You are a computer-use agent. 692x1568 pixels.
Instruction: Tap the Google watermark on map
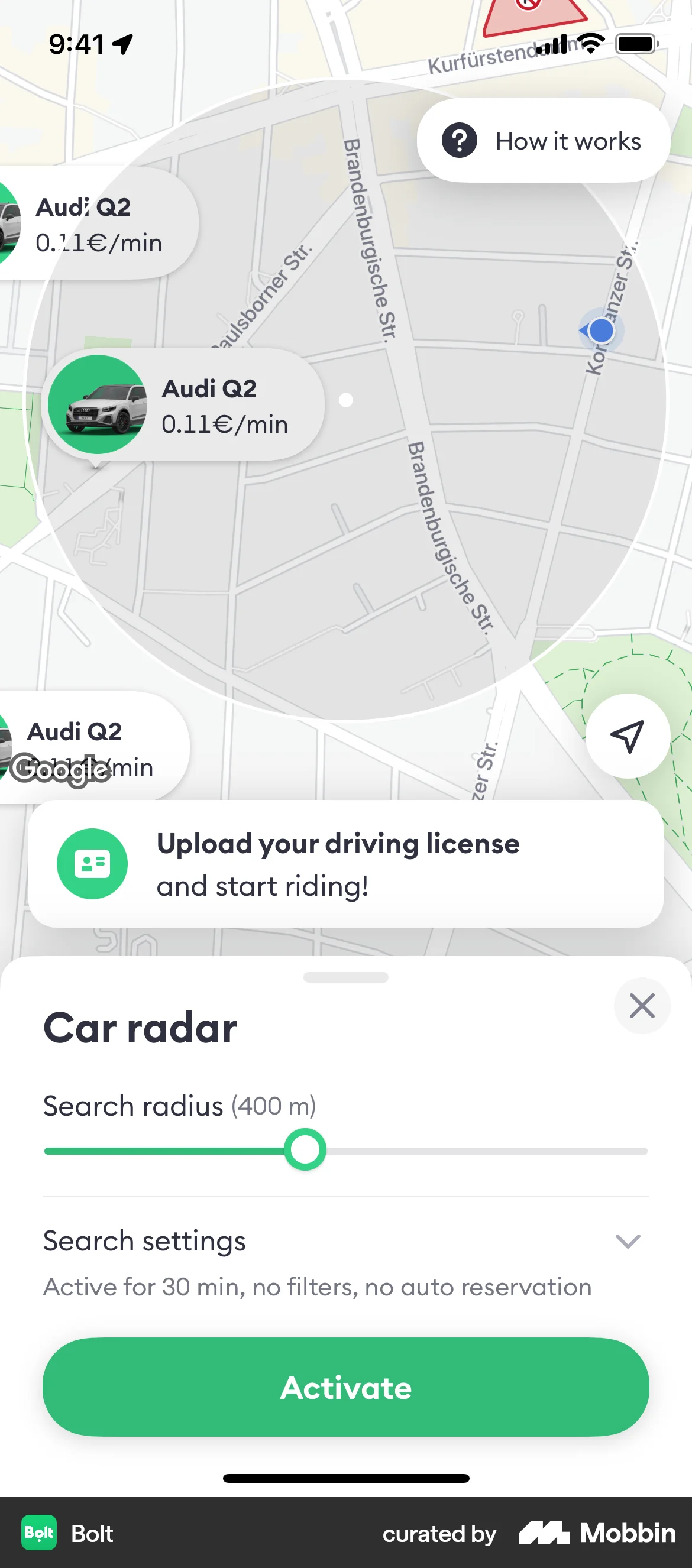61,769
